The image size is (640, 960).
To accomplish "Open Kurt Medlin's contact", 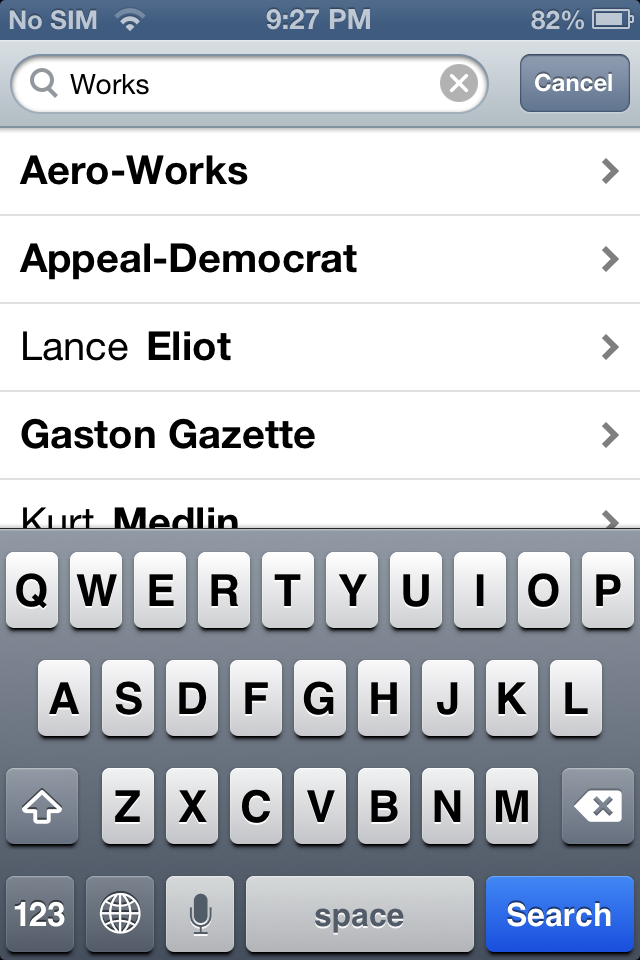I will (320, 514).
